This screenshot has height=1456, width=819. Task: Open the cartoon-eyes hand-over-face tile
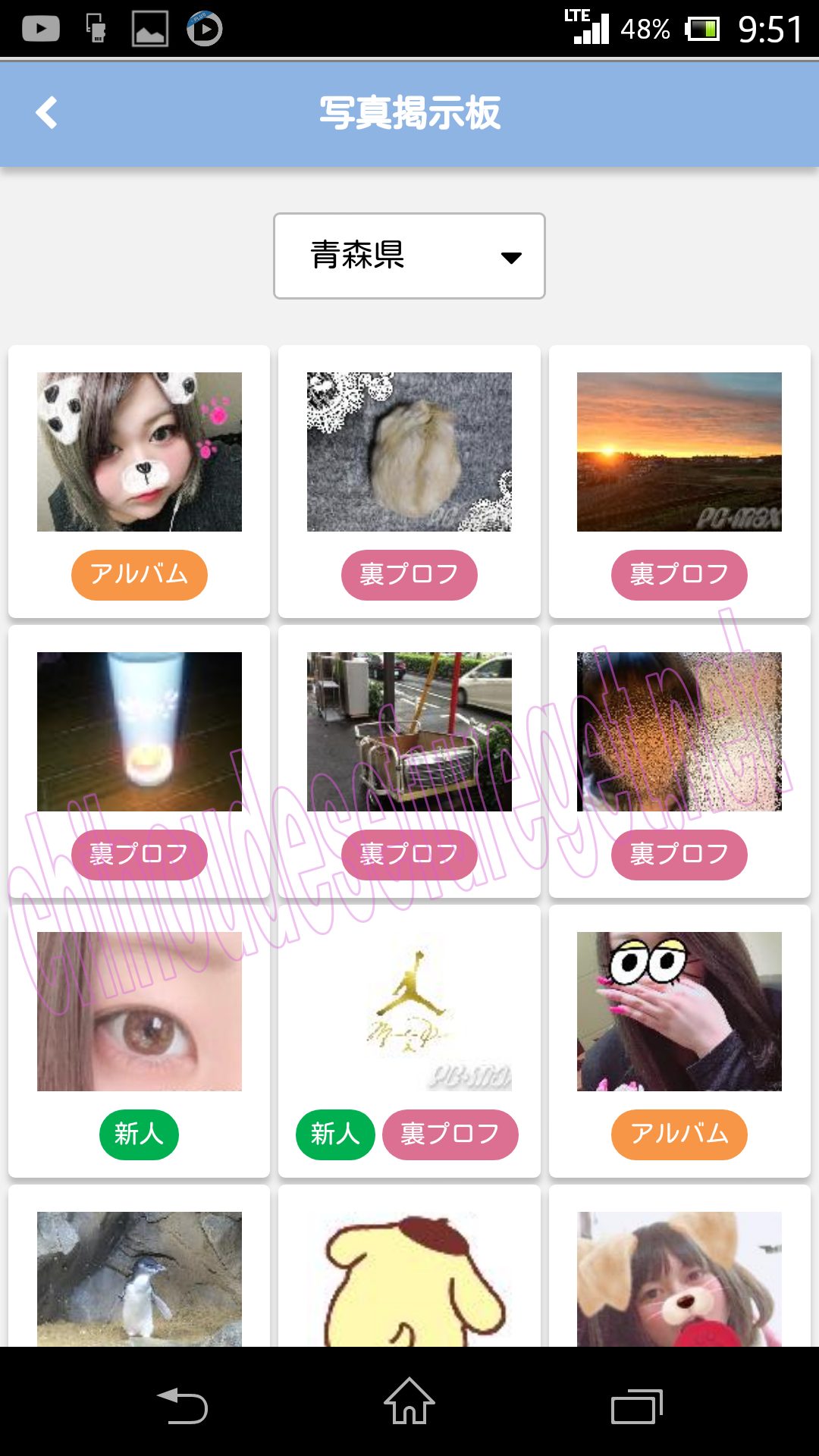tap(679, 1012)
